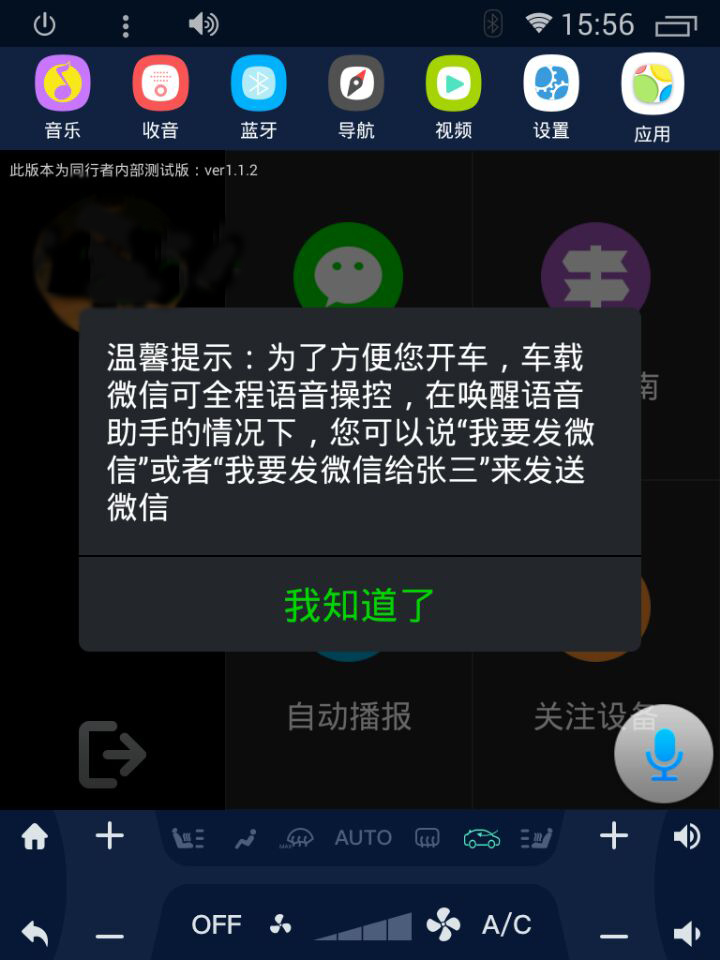Screen dimensions: 720x960
Task: Open the three-dot overflow menu
Action: click(125, 26)
